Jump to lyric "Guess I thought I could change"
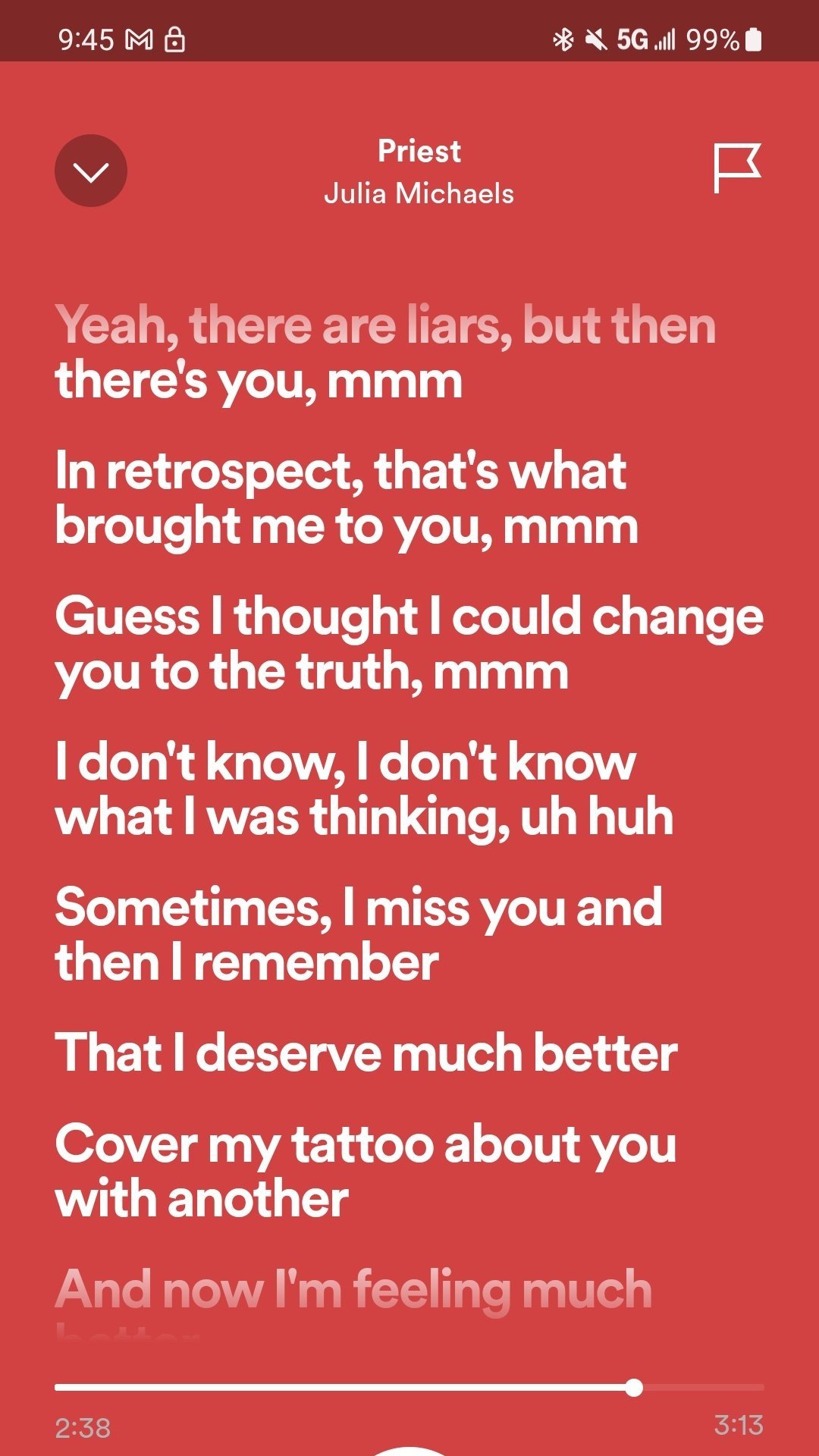The image size is (819, 1456). tap(408, 644)
